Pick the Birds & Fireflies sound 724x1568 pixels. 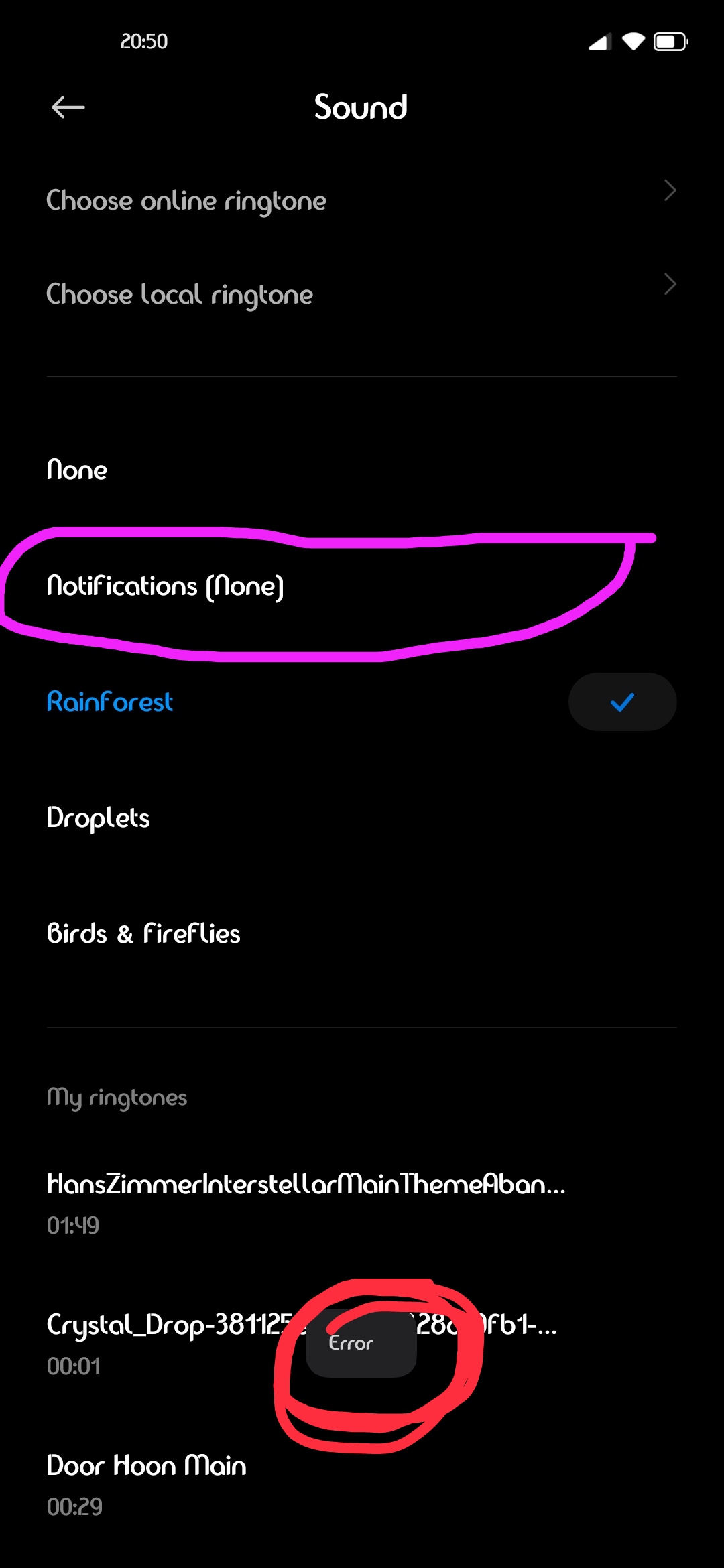pos(143,933)
